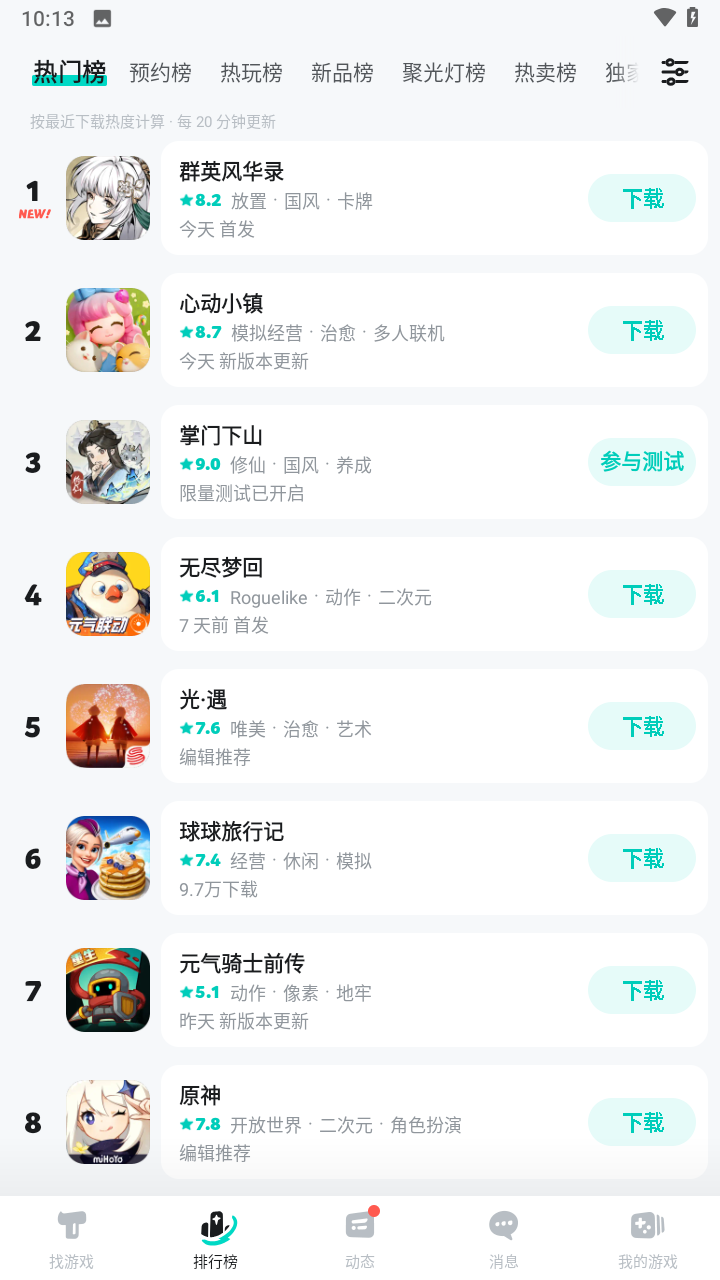Switch to the 热玩榜 tab

pyautogui.click(x=251, y=72)
